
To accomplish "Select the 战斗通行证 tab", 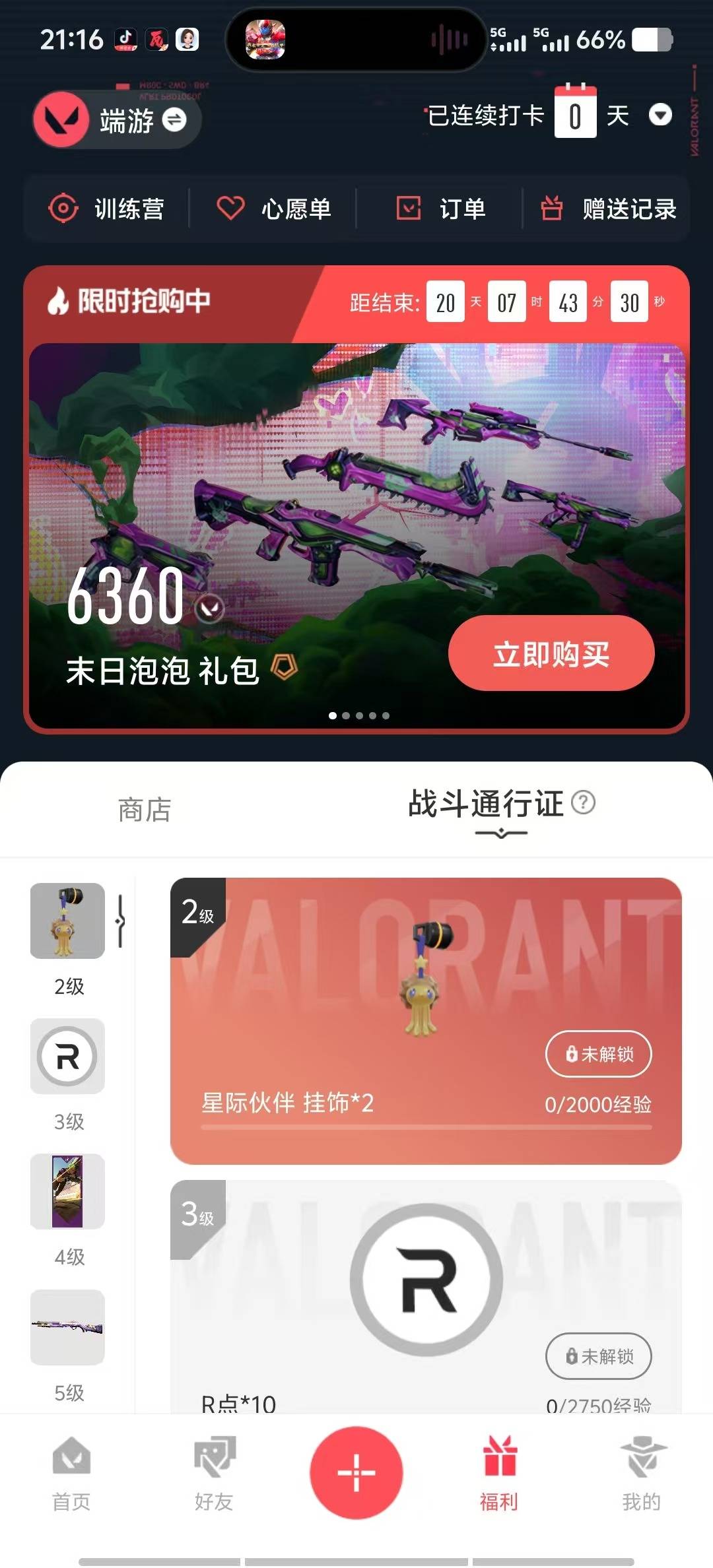I will click(x=485, y=805).
